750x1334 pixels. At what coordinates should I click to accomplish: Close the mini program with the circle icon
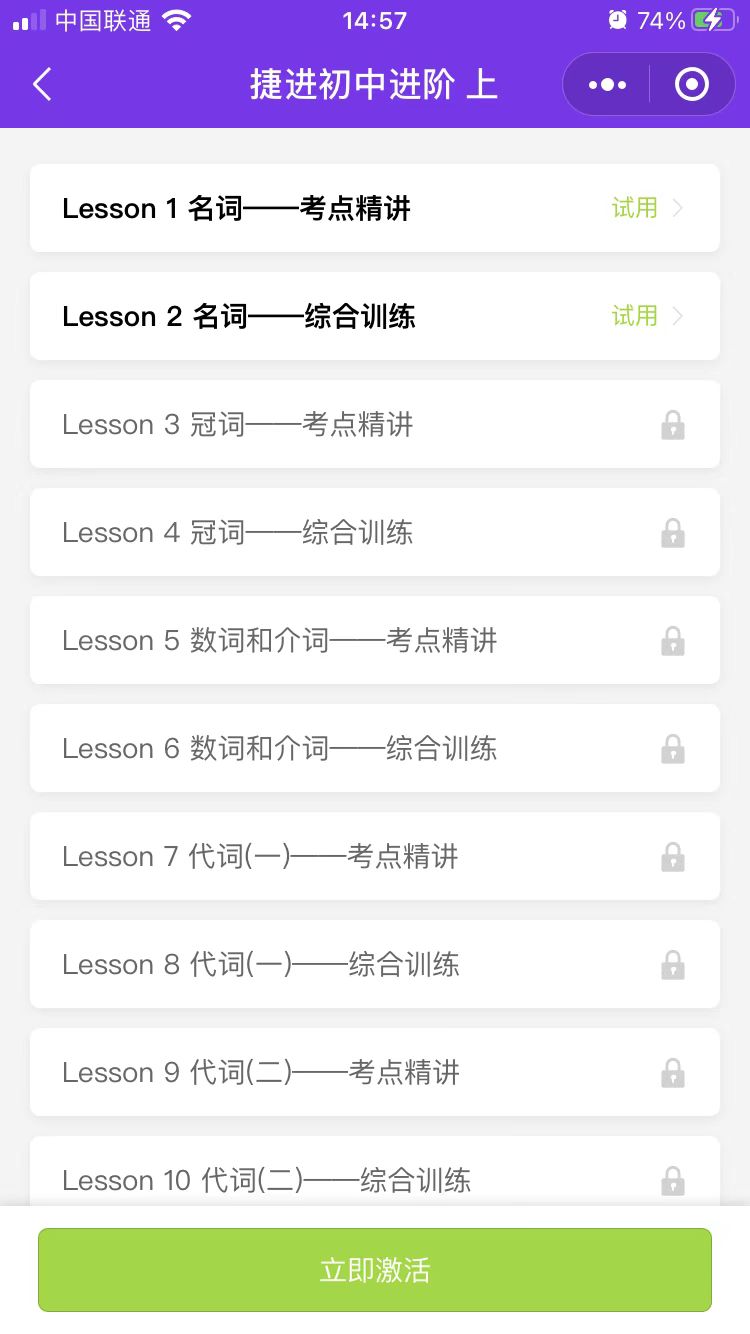pos(692,85)
